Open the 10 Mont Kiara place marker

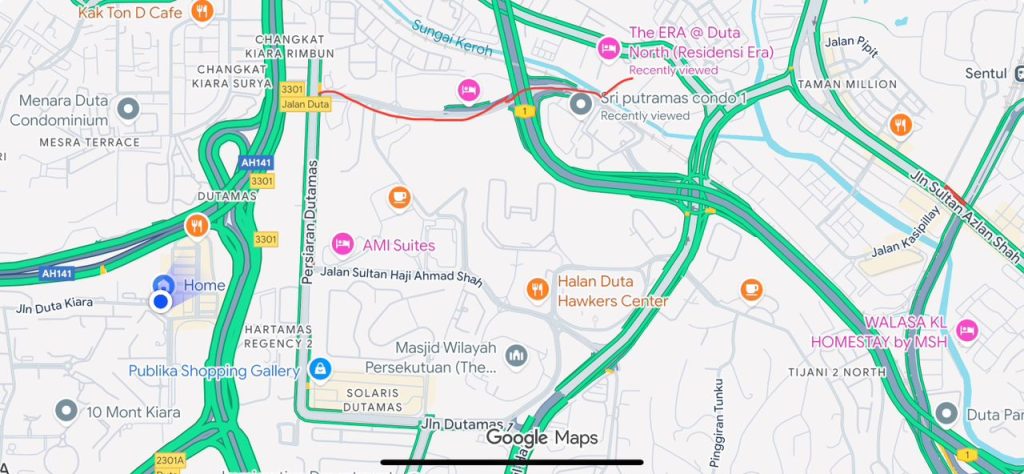point(66,411)
